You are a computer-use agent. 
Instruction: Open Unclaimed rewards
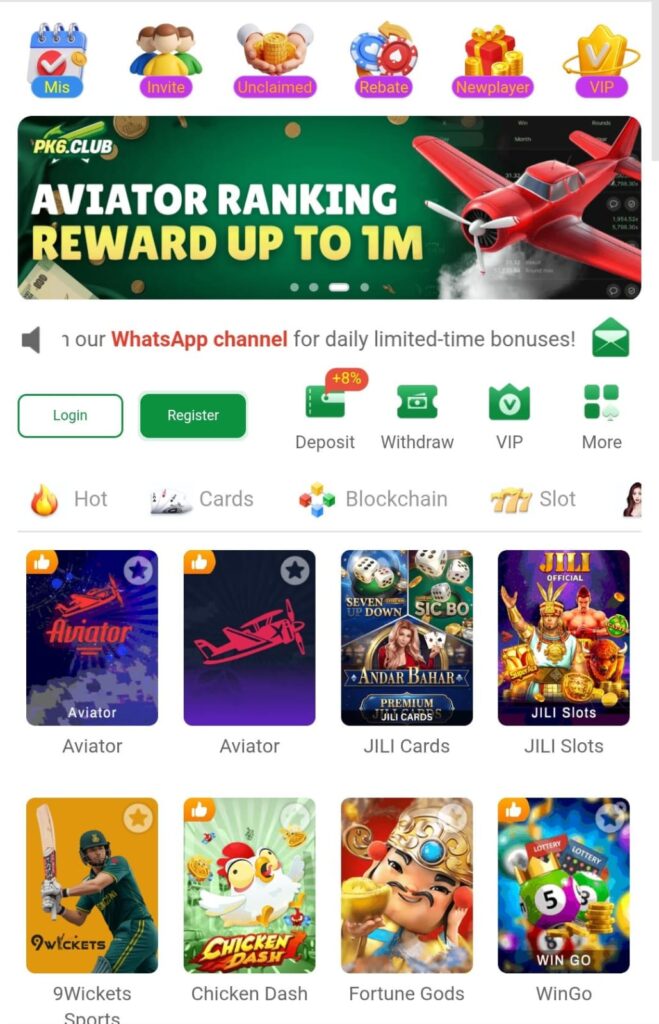click(275, 60)
